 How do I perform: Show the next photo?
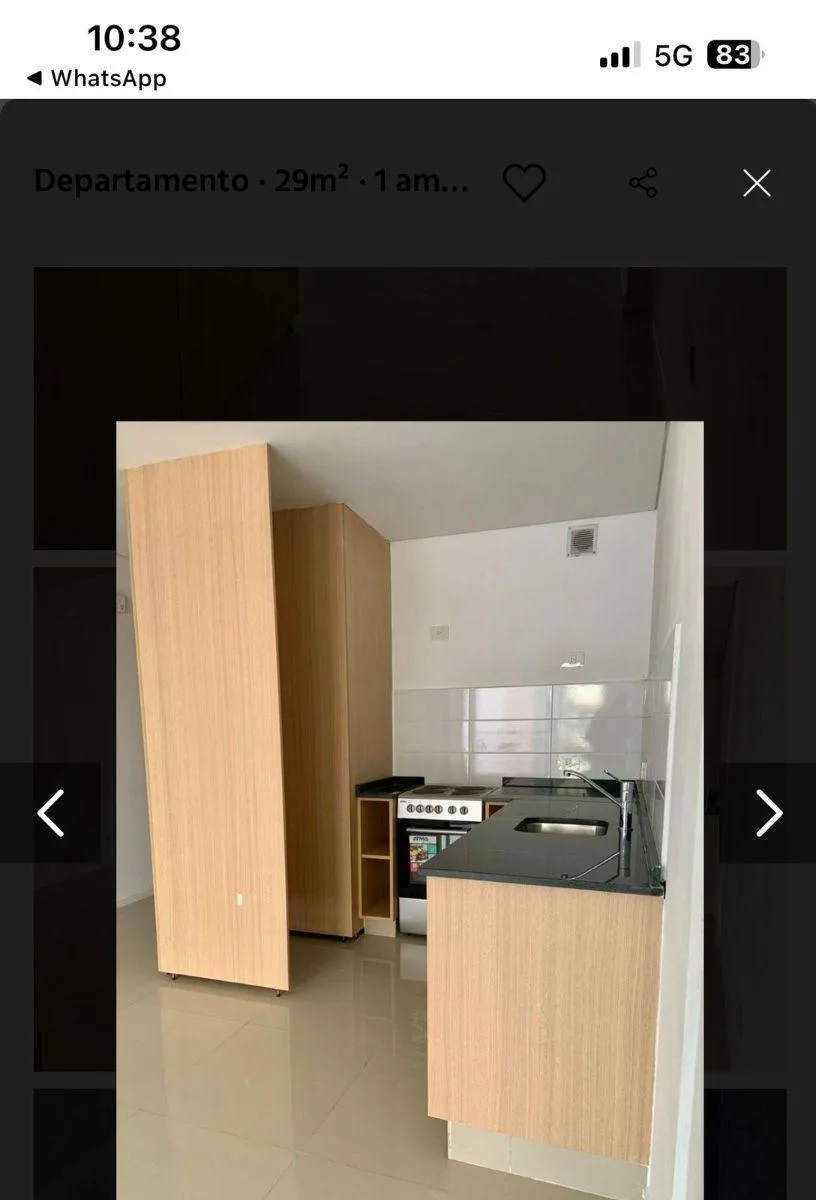point(768,812)
